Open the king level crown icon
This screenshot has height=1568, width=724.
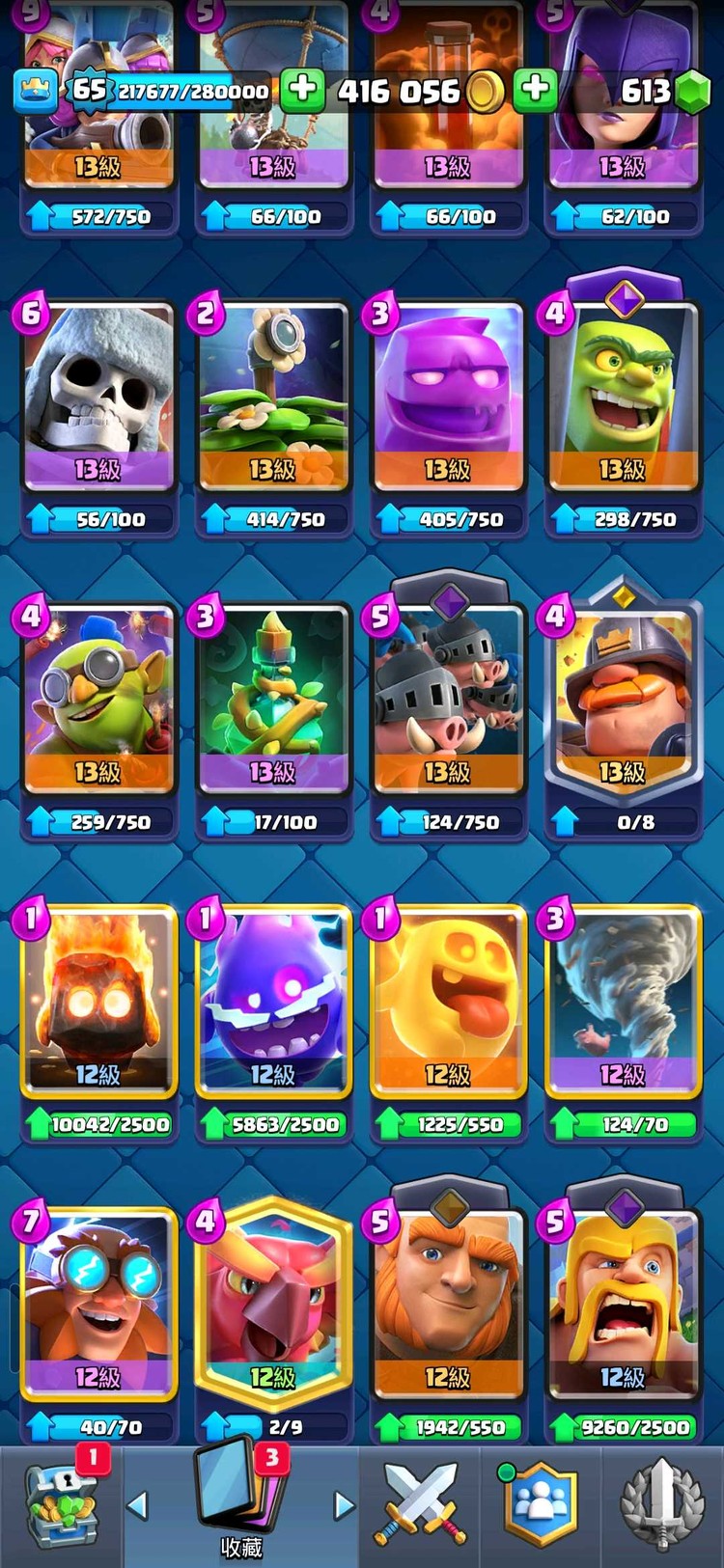coord(36,92)
